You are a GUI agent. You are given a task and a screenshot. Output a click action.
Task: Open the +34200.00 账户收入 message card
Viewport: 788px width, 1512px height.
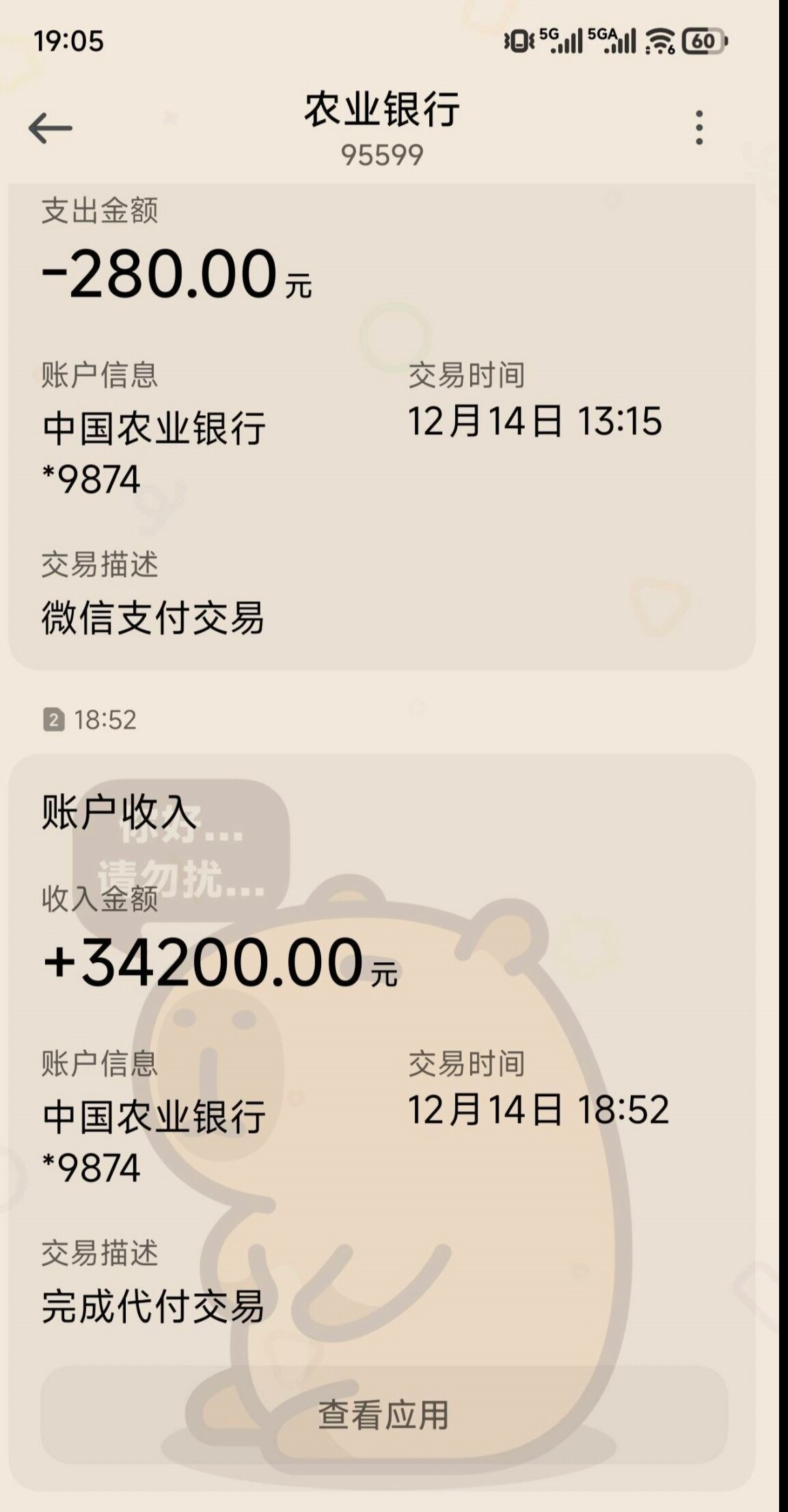[381, 1026]
